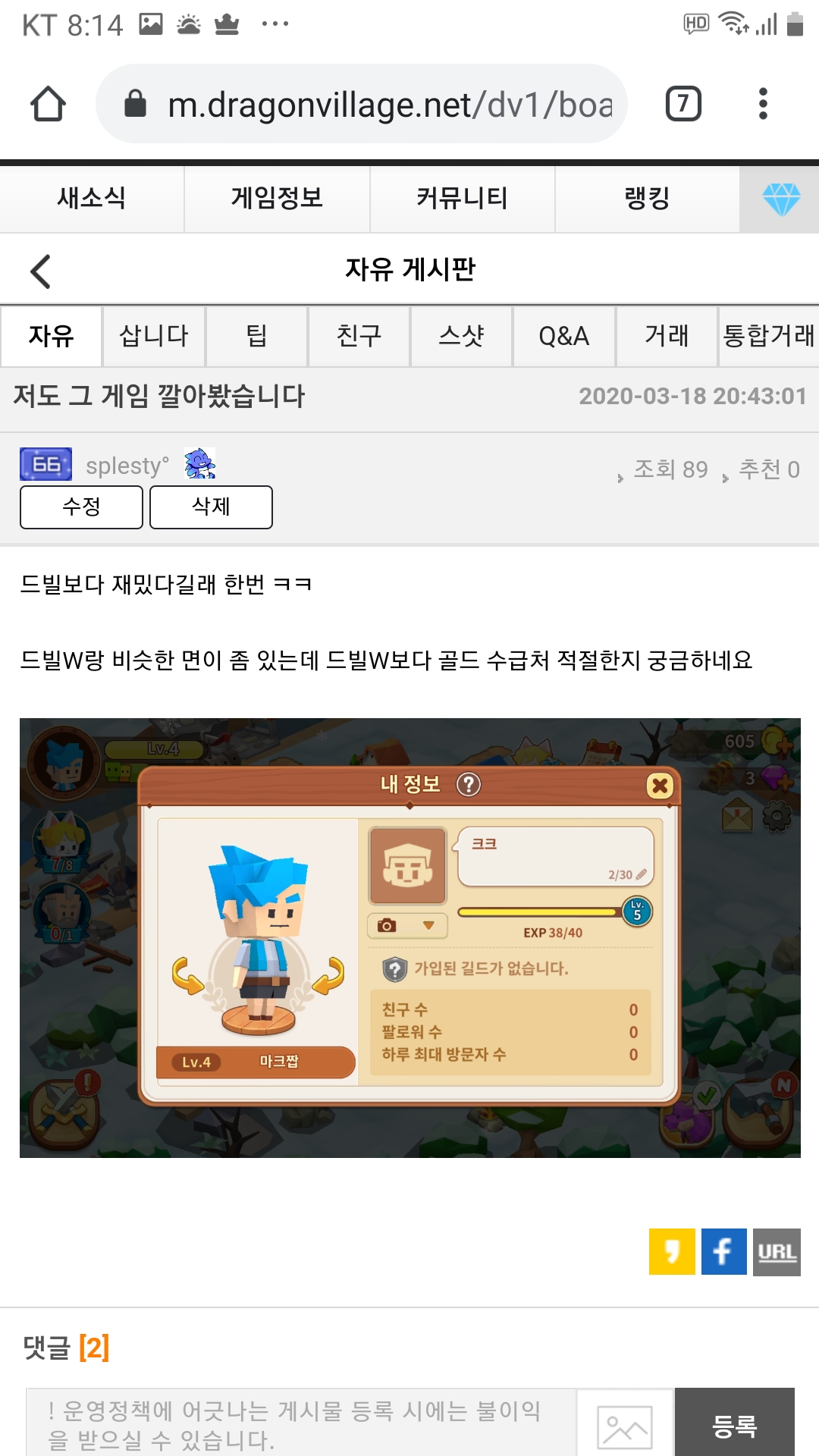Image resolution: width=819 pixels, height=1456 pixels.
Task: Open the 새소식 menu
Action: (92, 199)
